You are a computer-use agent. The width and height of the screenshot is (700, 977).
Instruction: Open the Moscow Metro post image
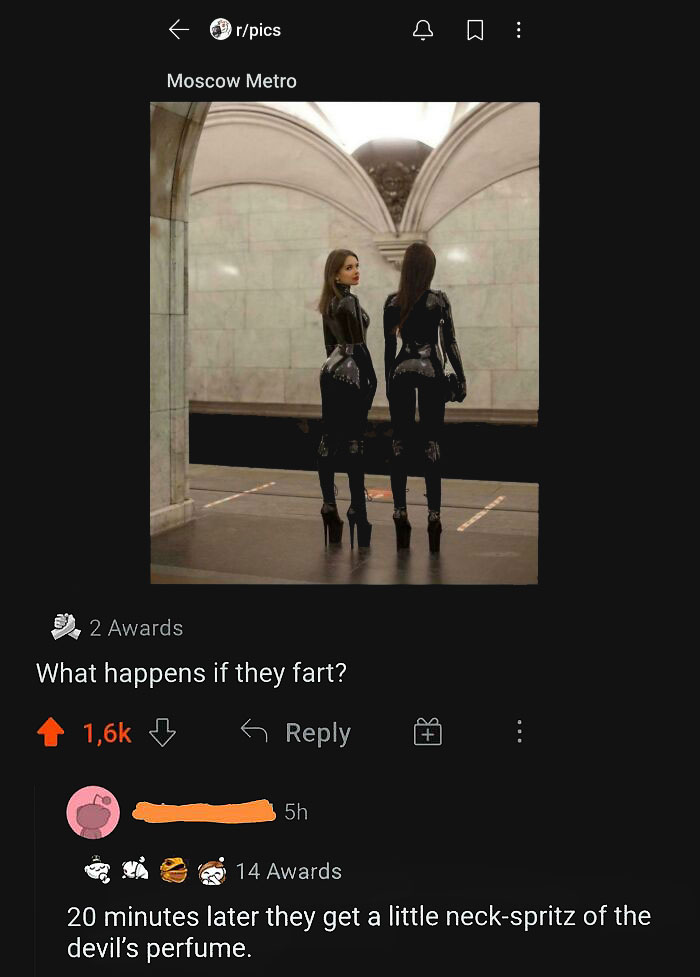(344, 342)
